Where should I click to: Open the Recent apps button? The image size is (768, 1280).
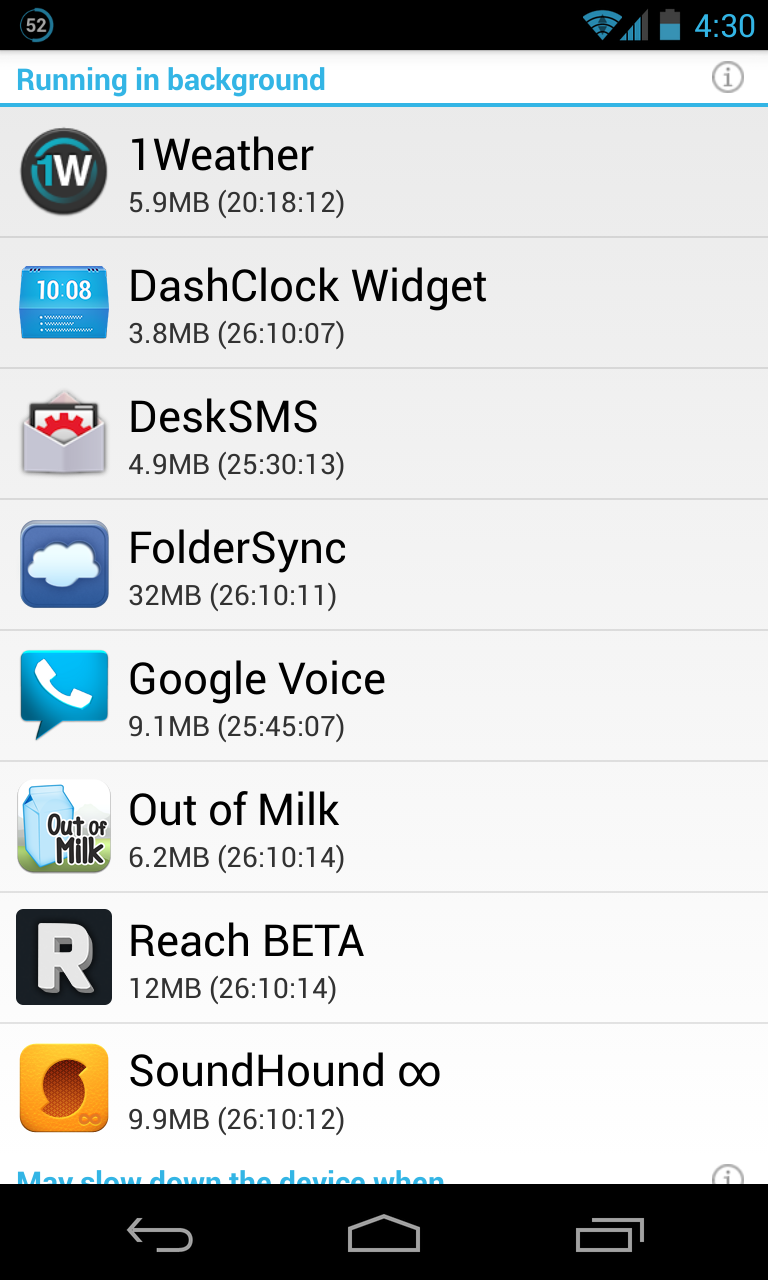[610, 1235]
